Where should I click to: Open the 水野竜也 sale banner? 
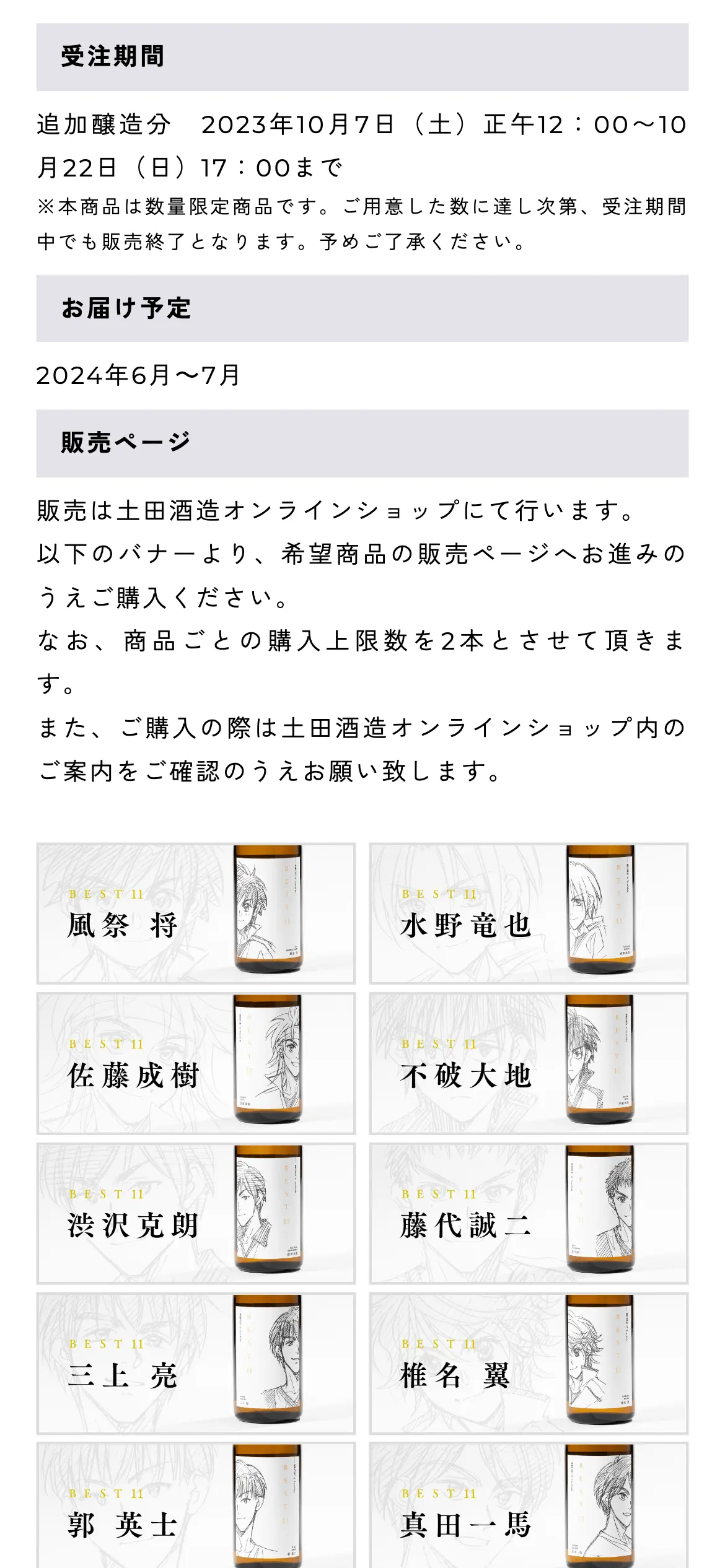tap(529, 913)
